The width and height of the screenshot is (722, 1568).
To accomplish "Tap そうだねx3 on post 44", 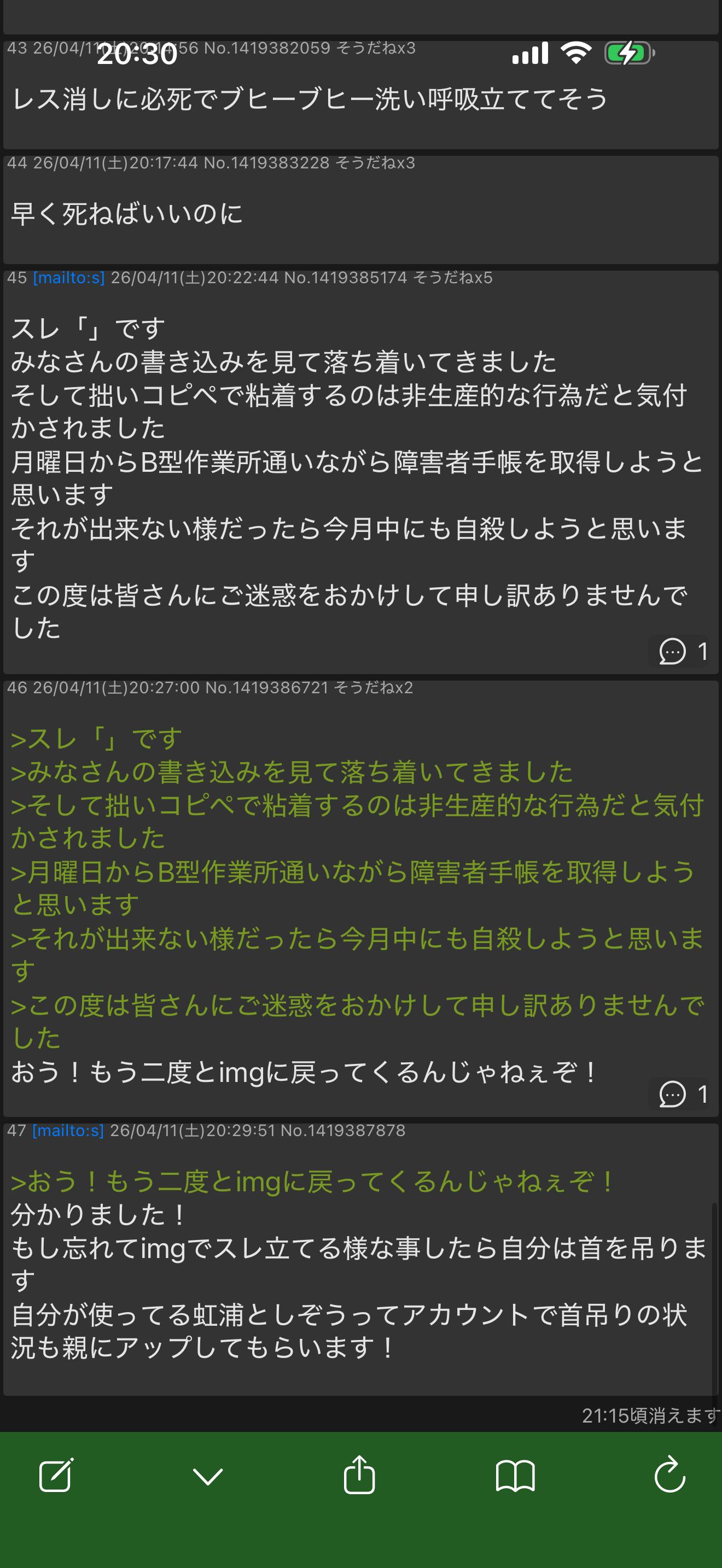I will pyautogui.click(x=375, y=162).
